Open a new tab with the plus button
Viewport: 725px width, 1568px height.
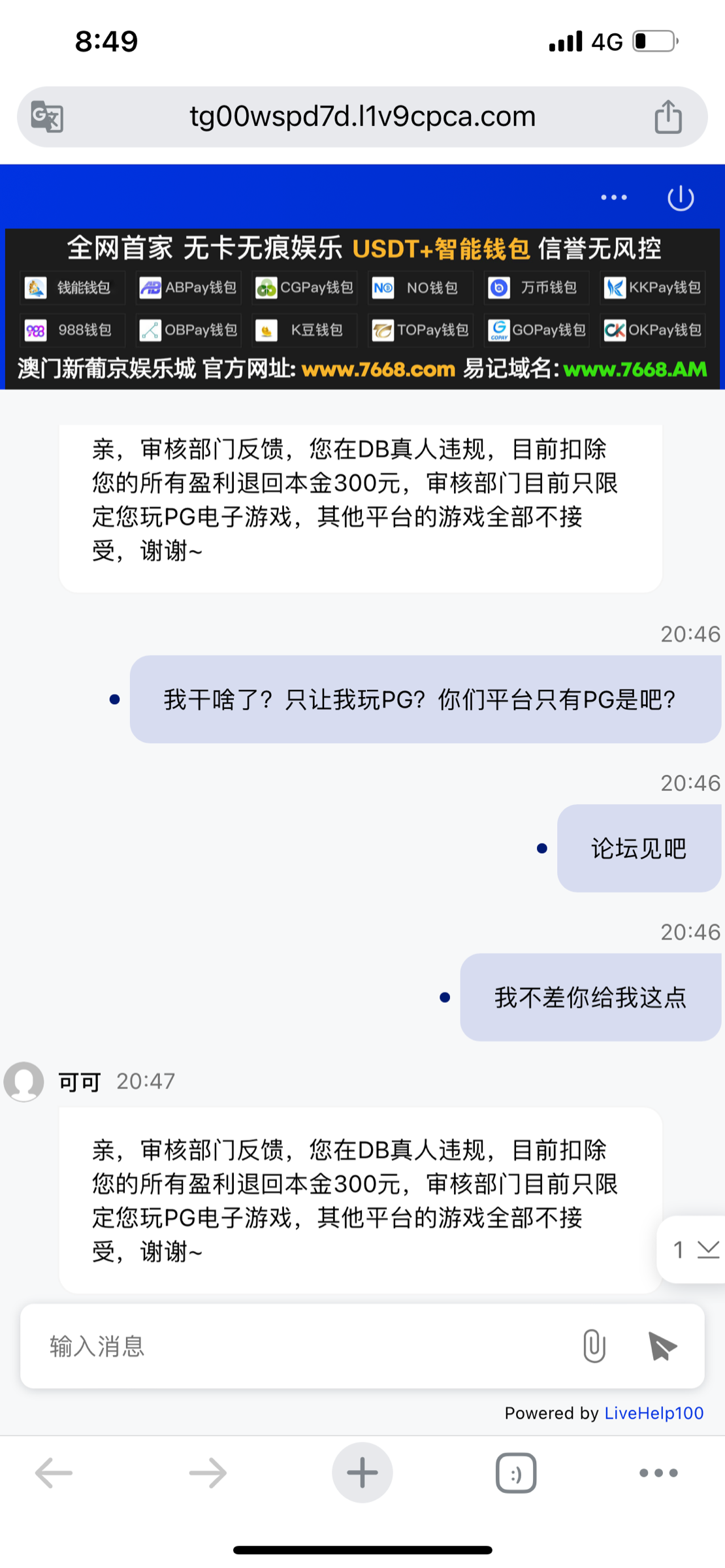[x=362, y=1473]
